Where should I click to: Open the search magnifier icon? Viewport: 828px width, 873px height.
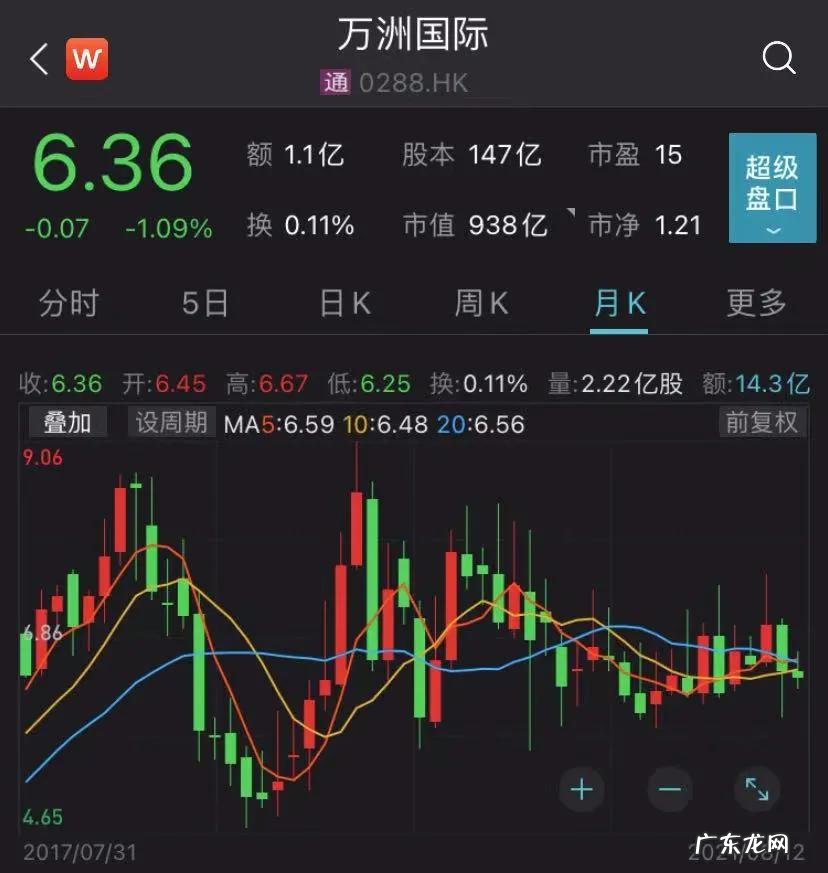click(x=779, y=59)
